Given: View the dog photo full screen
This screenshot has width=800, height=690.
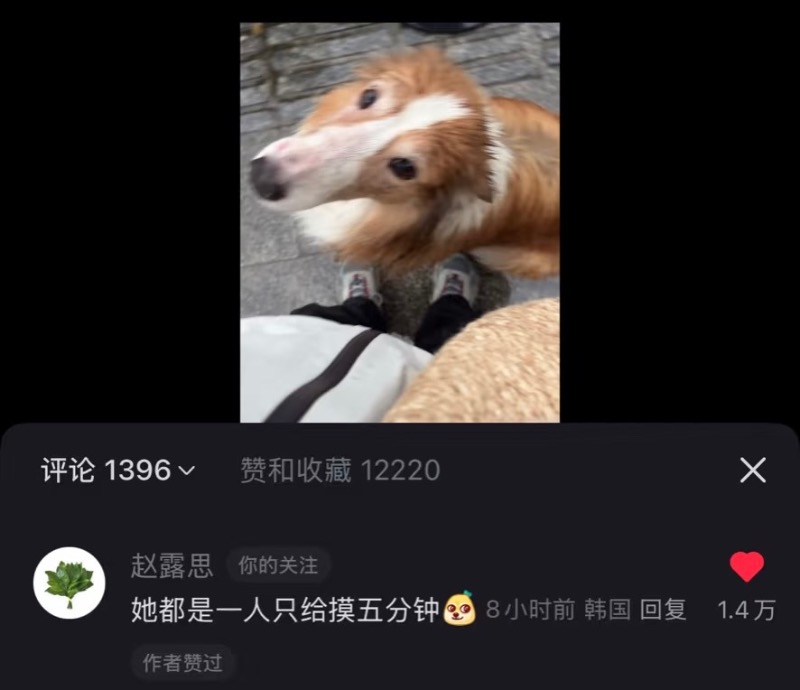Looking at the screenshot, I should pos(399,222).
